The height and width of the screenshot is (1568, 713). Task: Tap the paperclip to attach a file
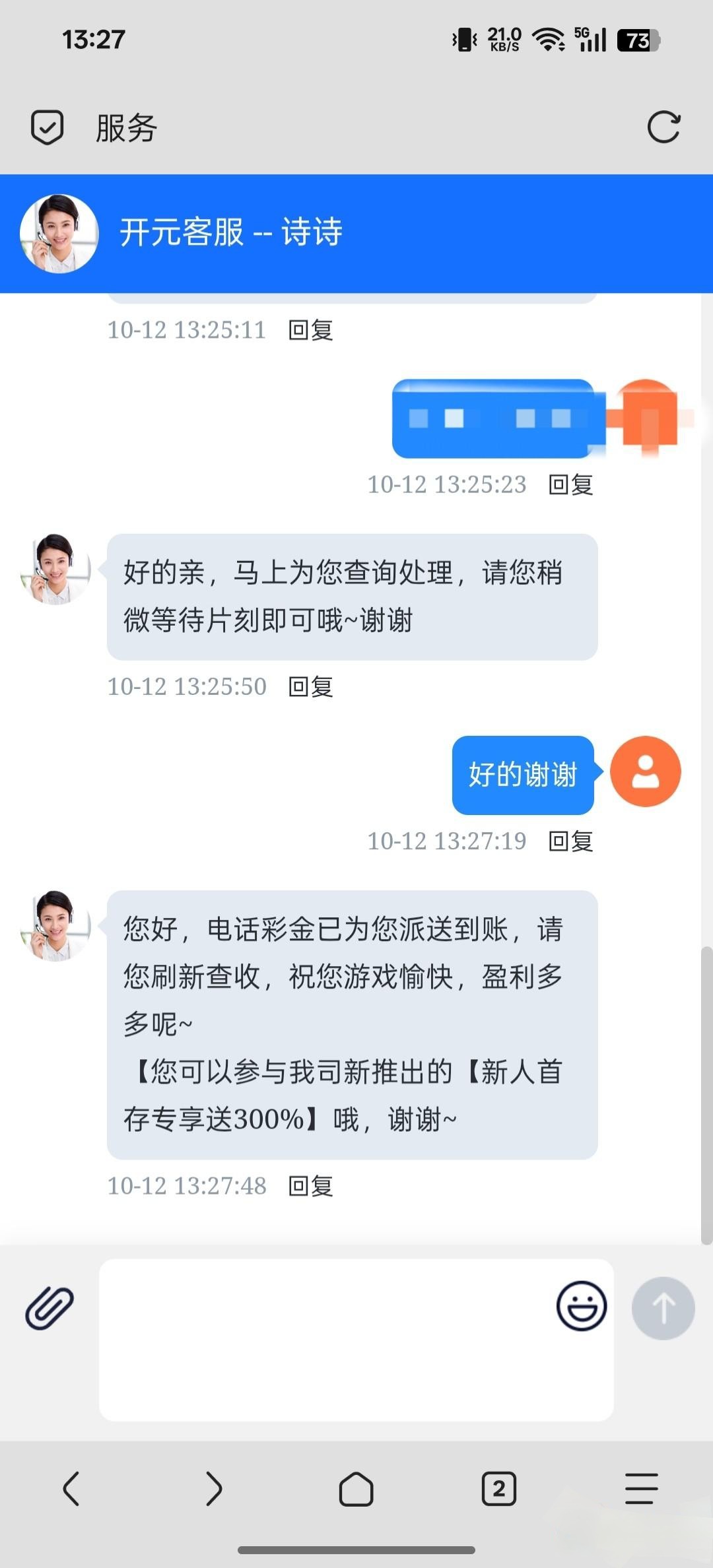[x=50, y=1308]
